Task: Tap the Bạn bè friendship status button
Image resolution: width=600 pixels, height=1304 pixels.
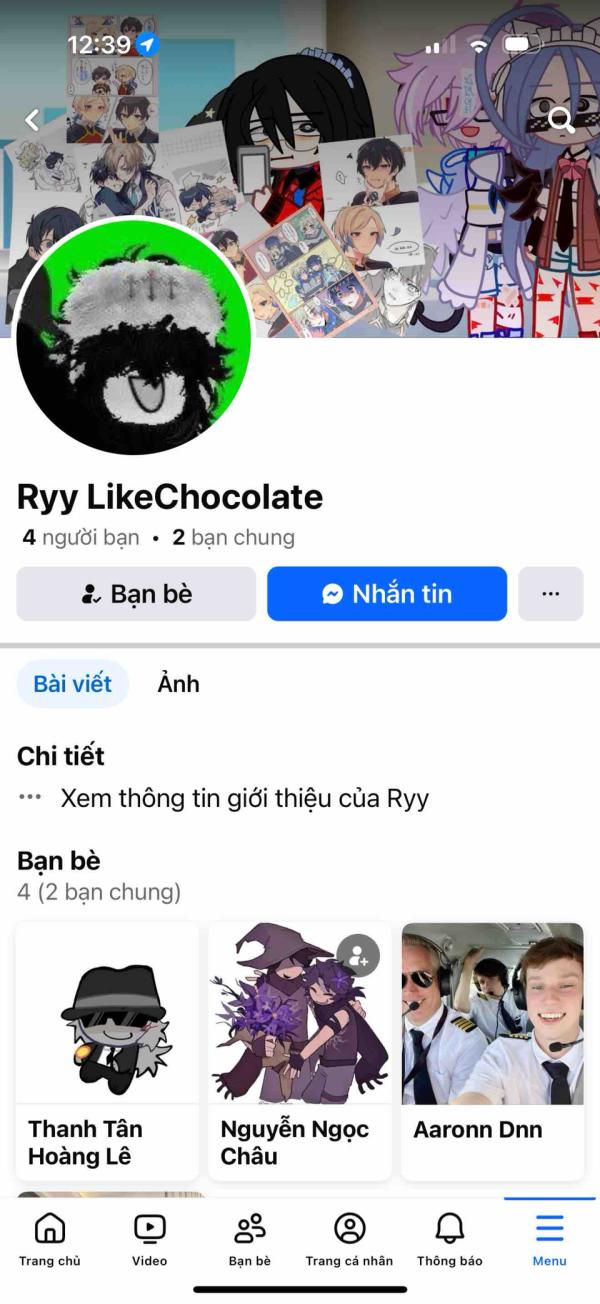Action: pos(136,594)
